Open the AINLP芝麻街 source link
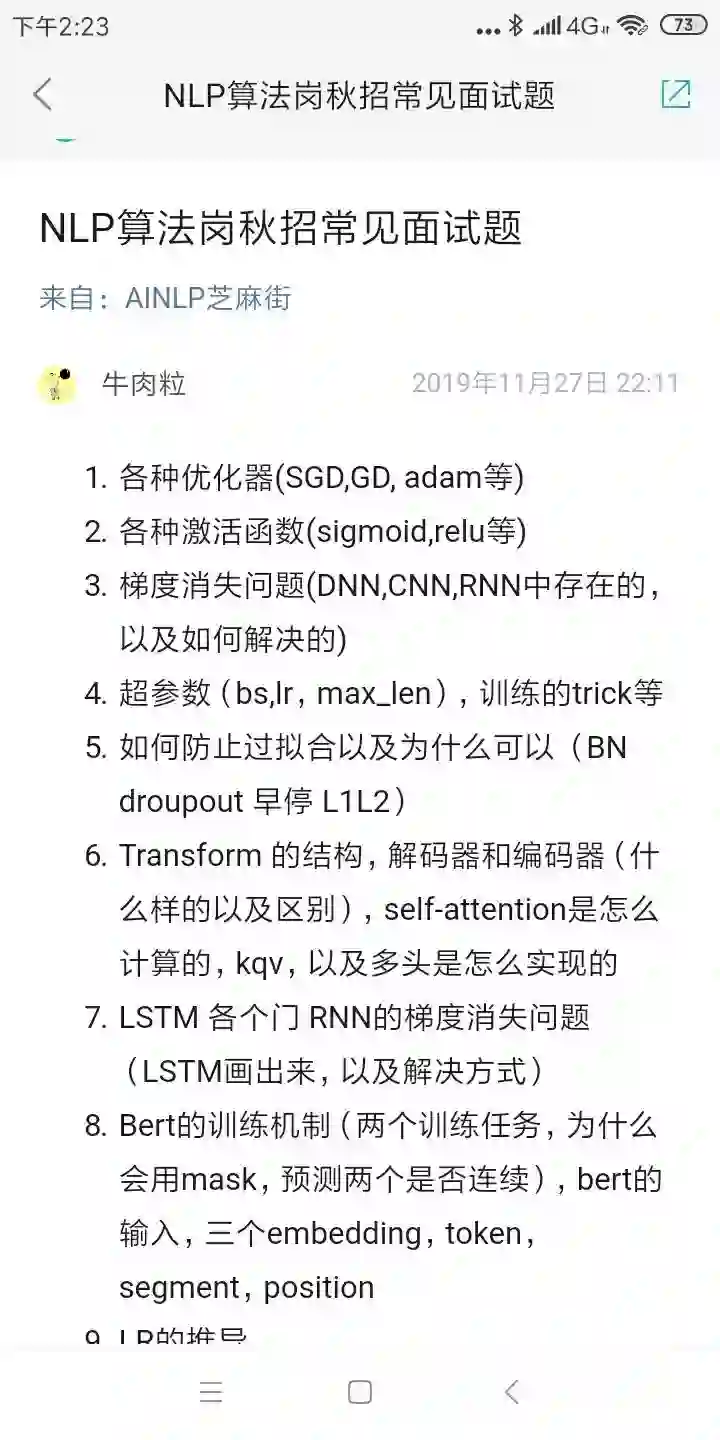This screenshot has height=1440, width=720. tap(208, 298)
